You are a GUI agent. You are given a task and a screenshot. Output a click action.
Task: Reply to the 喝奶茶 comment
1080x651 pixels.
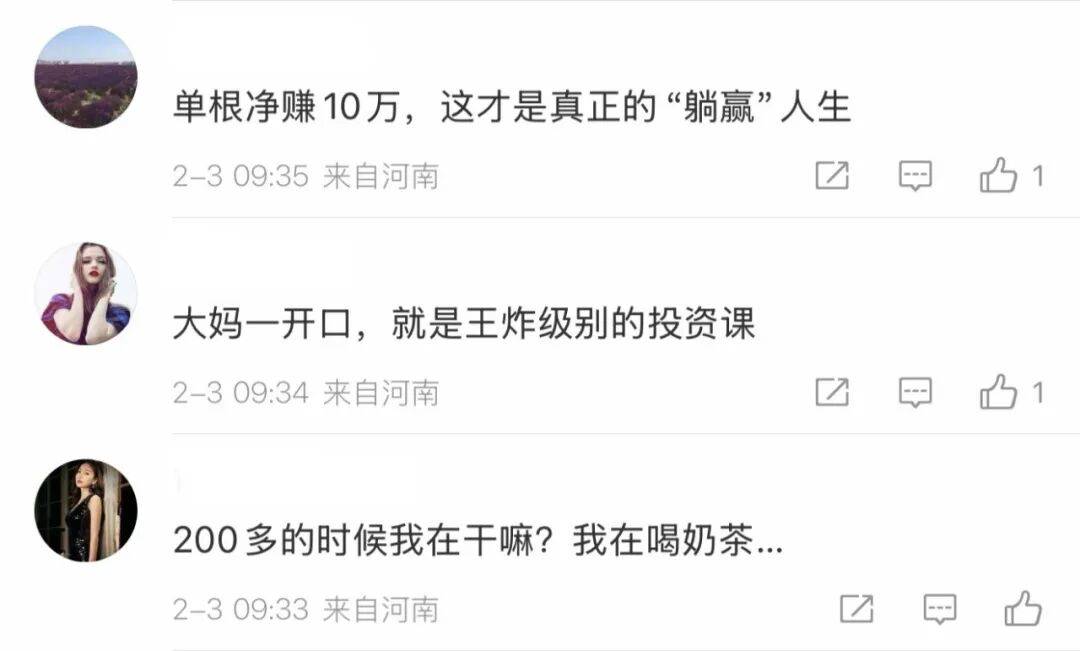click(x=940, y=608)
